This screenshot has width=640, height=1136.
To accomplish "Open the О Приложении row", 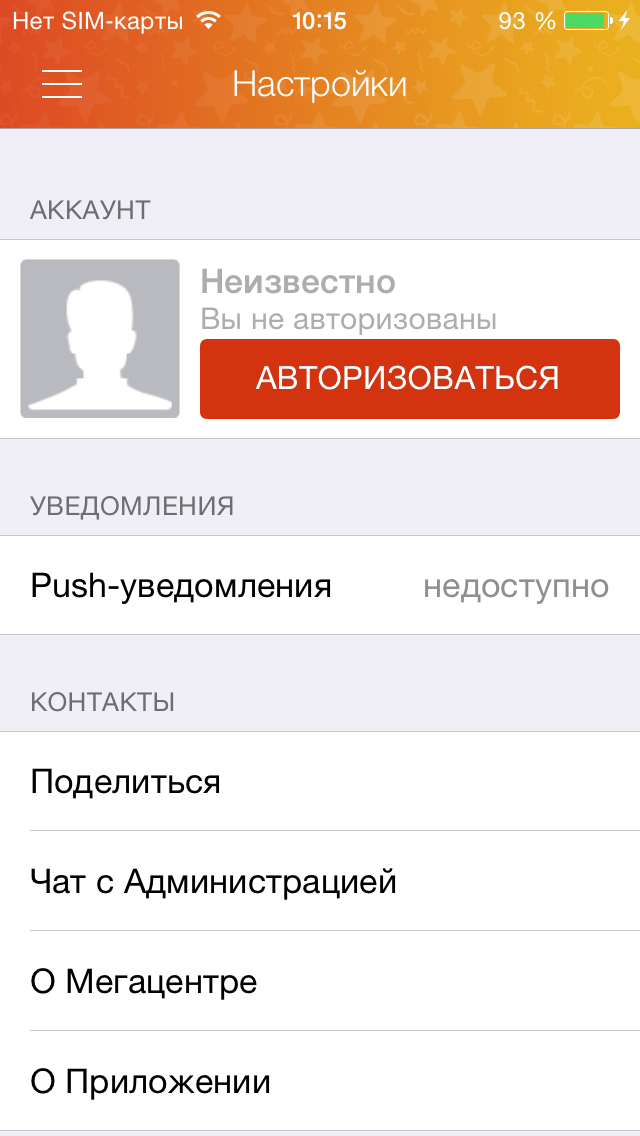I will tap(320, 1081).
